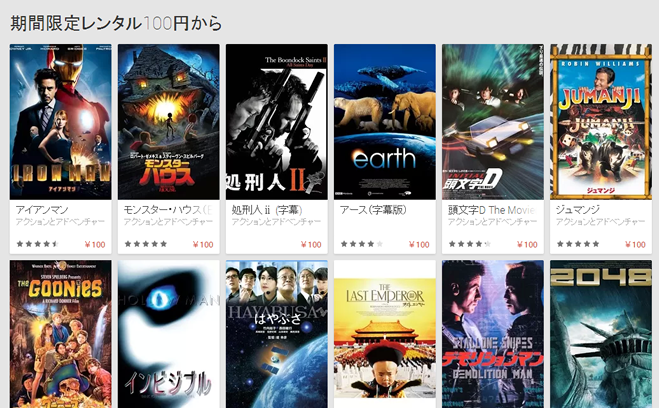Open The Last Emperor movie poster

(384, 335)
